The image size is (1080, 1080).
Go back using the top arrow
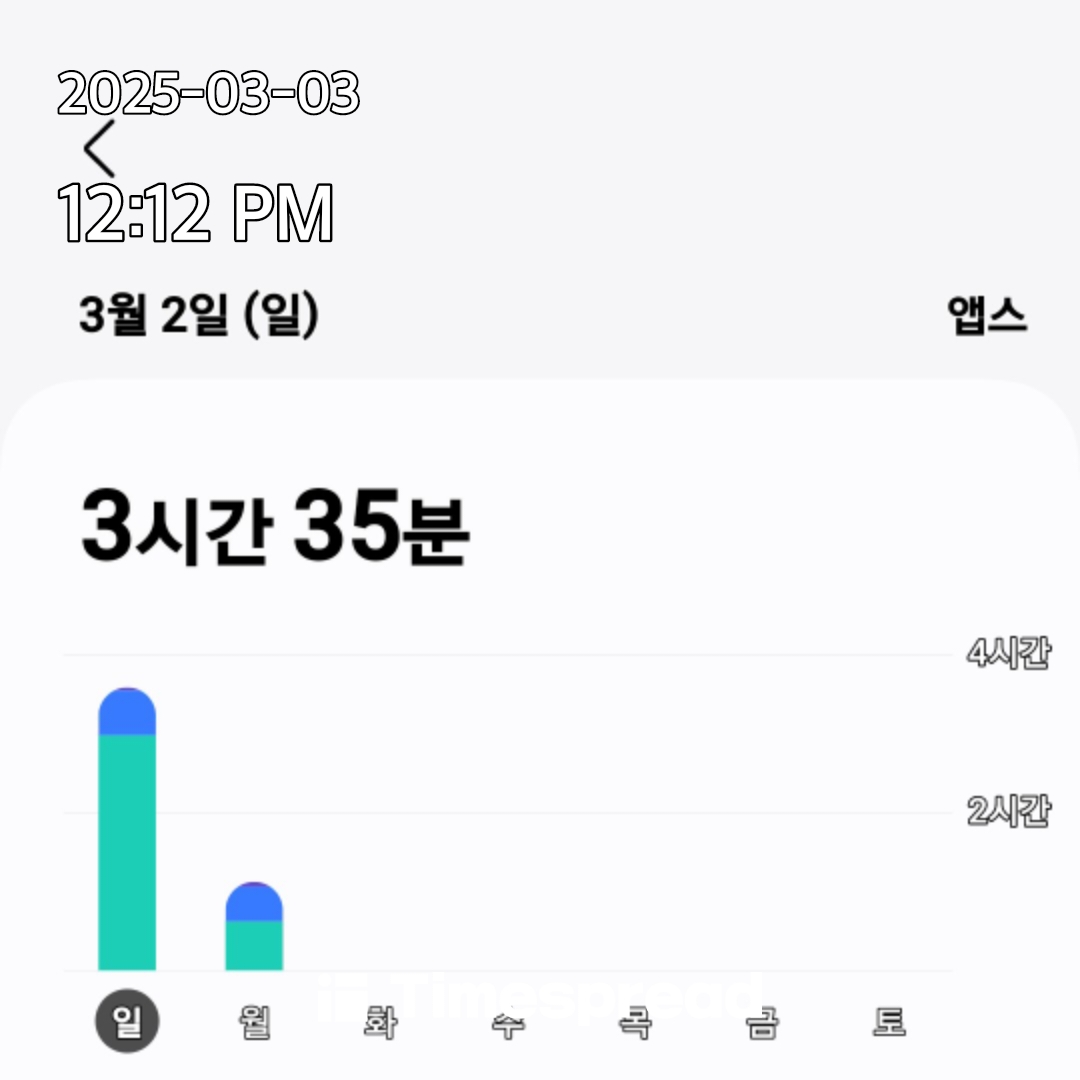(x=100, y=149)
